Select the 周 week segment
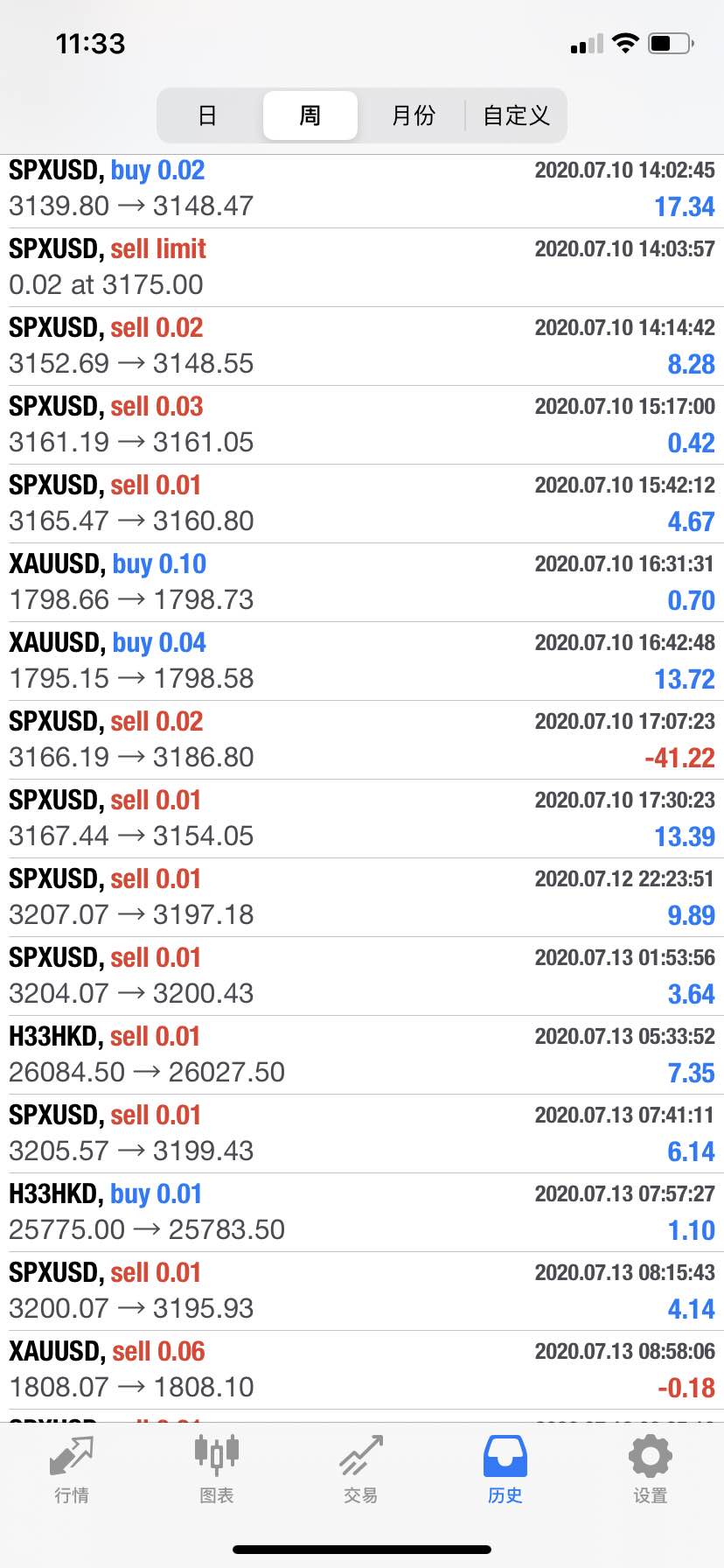Viewport: 724px width, 1568px height. pyautogui.click(x=310, y=115)
